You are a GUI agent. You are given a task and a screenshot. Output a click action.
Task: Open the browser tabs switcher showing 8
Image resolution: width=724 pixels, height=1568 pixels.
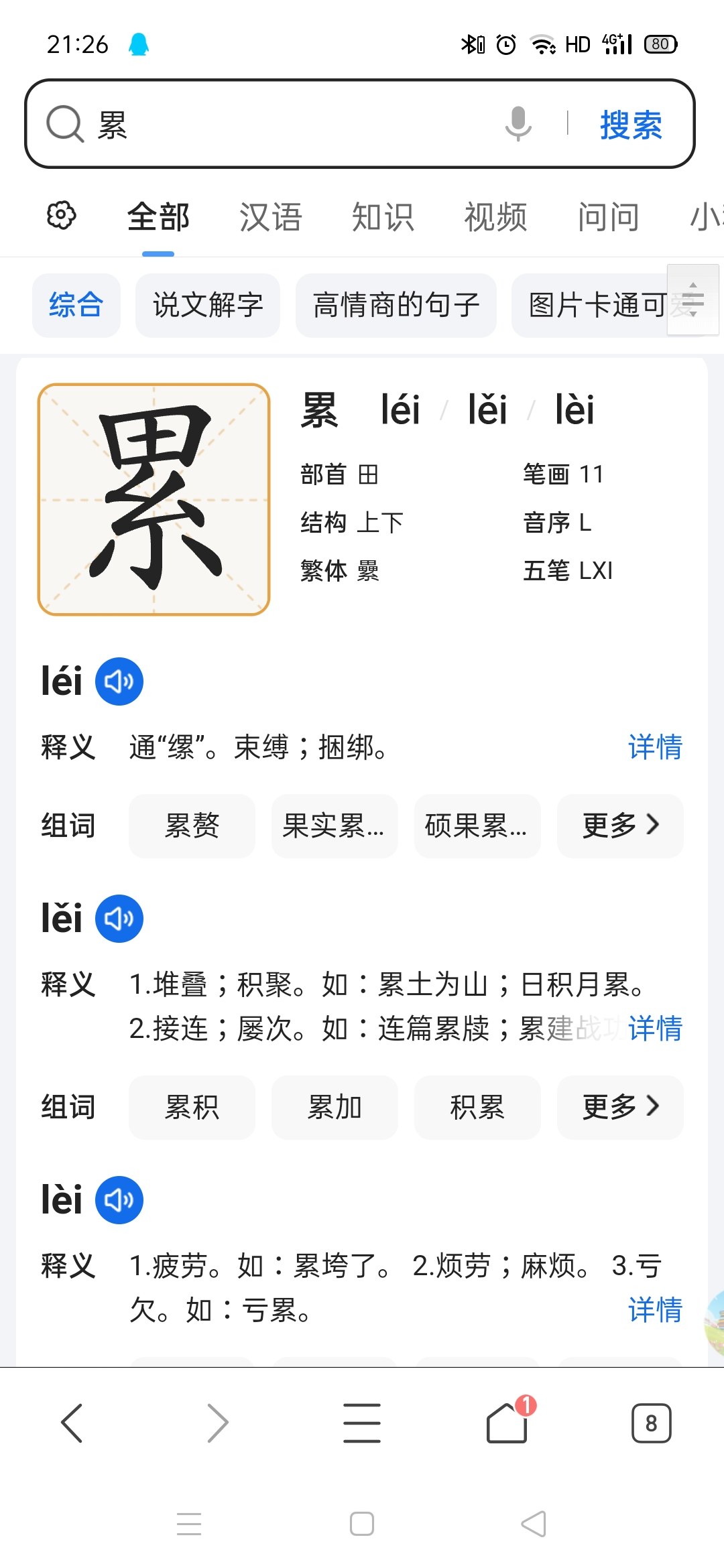pos(651,1423)
